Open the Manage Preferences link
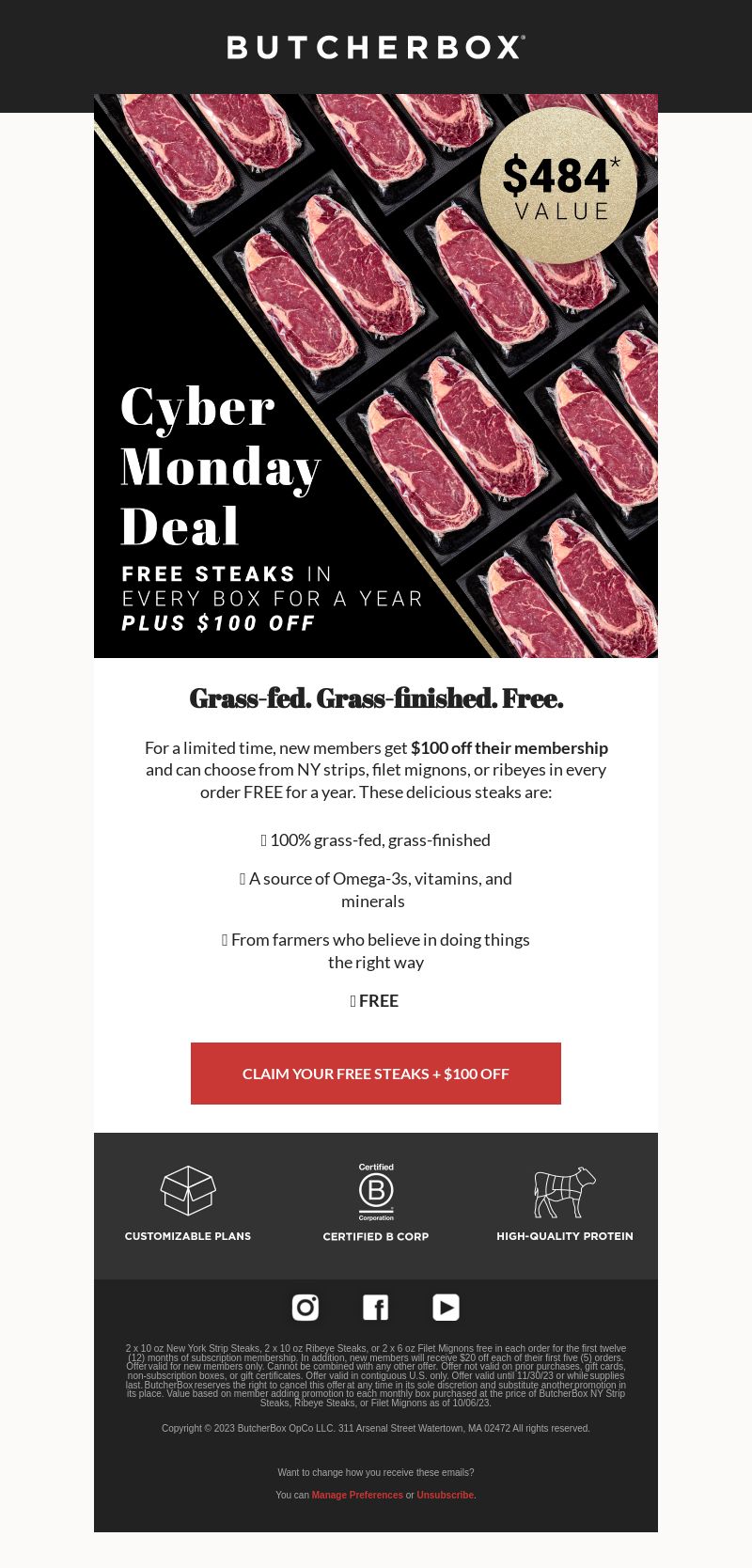 point(357,1495)
